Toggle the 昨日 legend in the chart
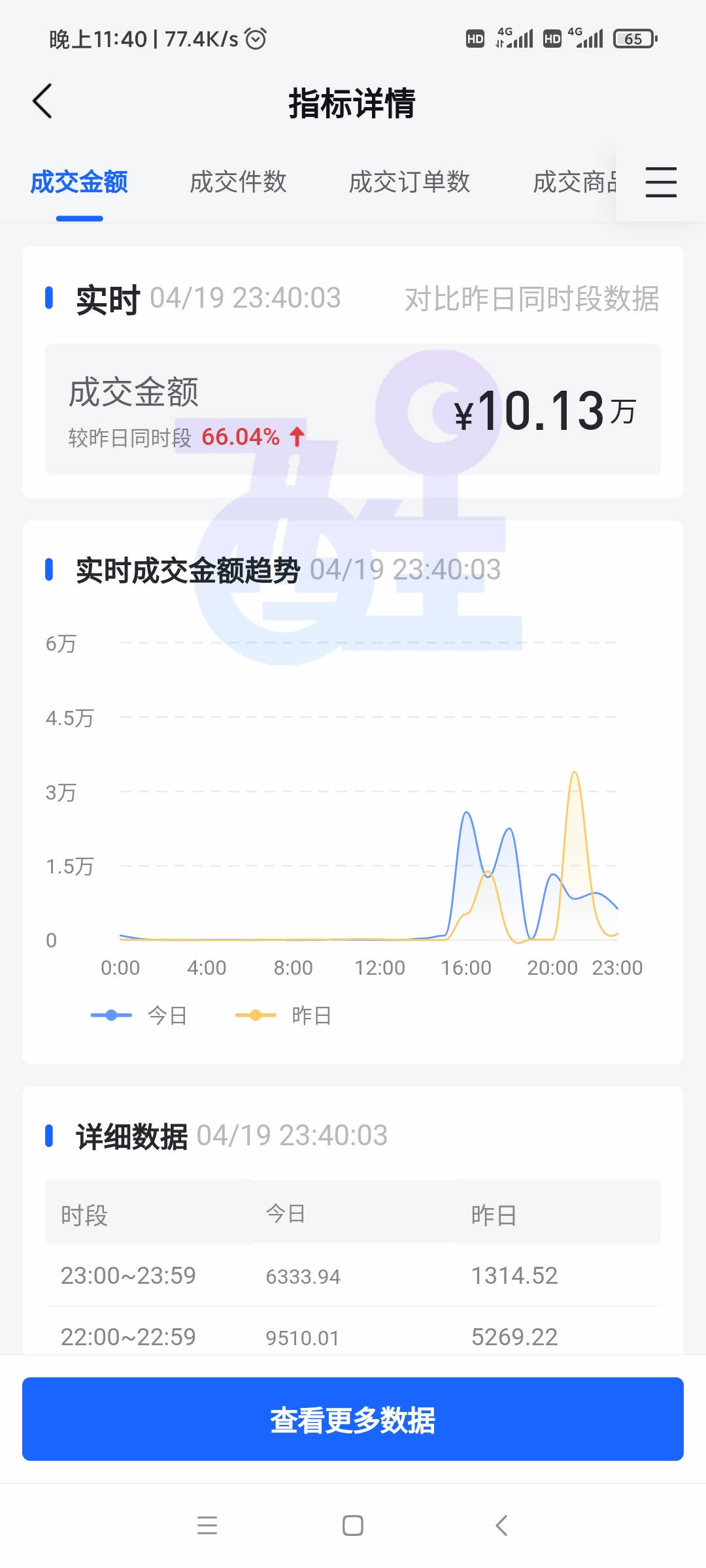Image resolution: width=706 pixels, height=1568 pixels. pos(283,1015)
